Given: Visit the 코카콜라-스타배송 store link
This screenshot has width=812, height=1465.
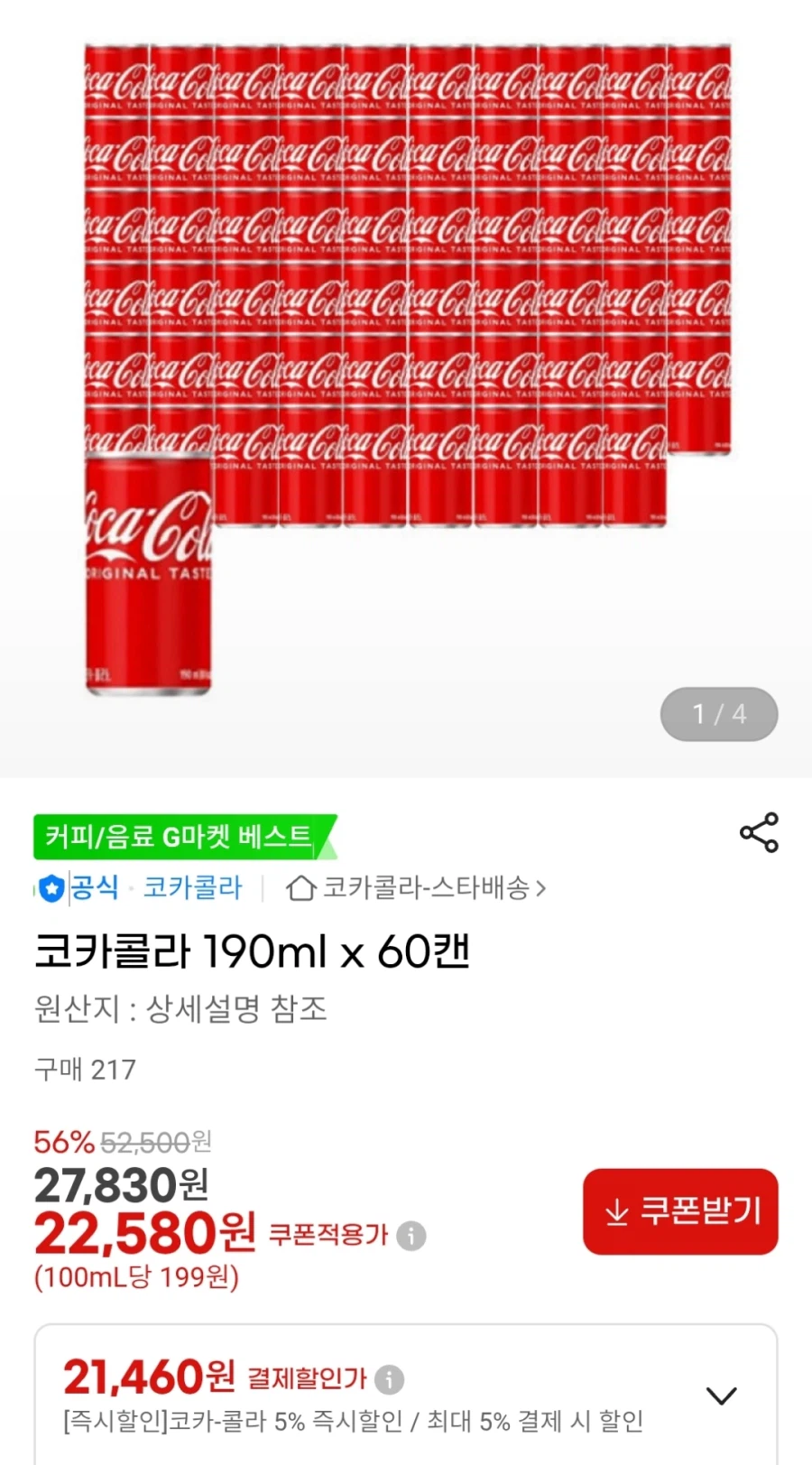Looking at the screenshot, I should pos(424,888).
